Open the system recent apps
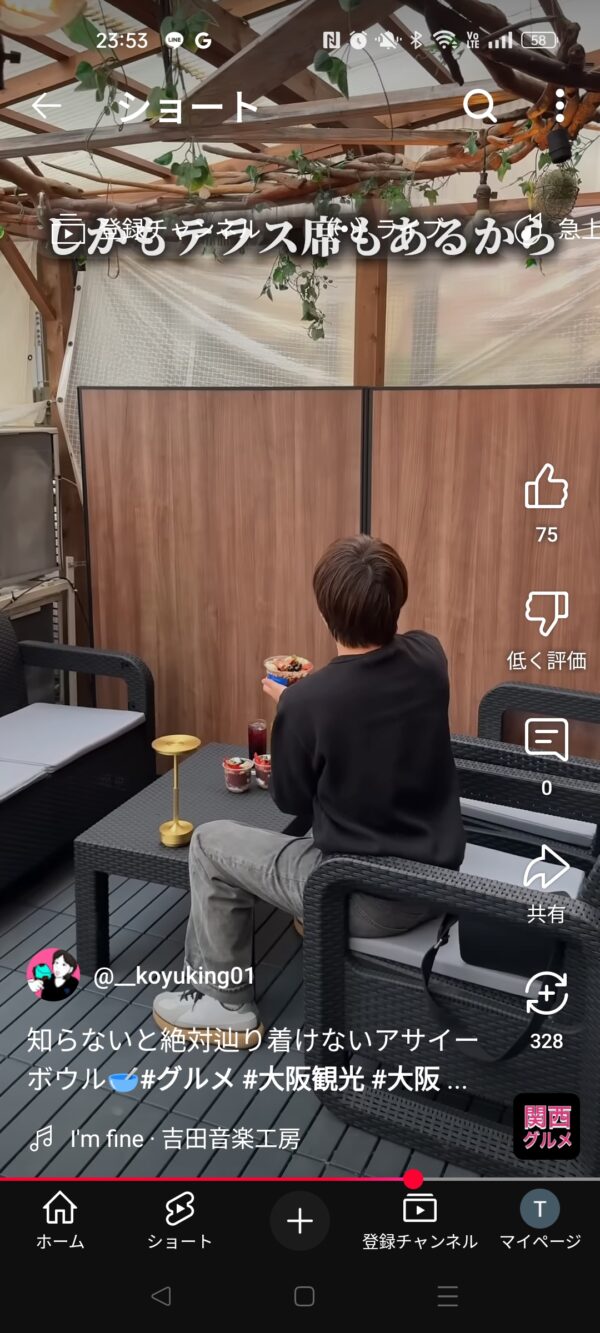This screenshot has width=600, height=1333. 447,1296
